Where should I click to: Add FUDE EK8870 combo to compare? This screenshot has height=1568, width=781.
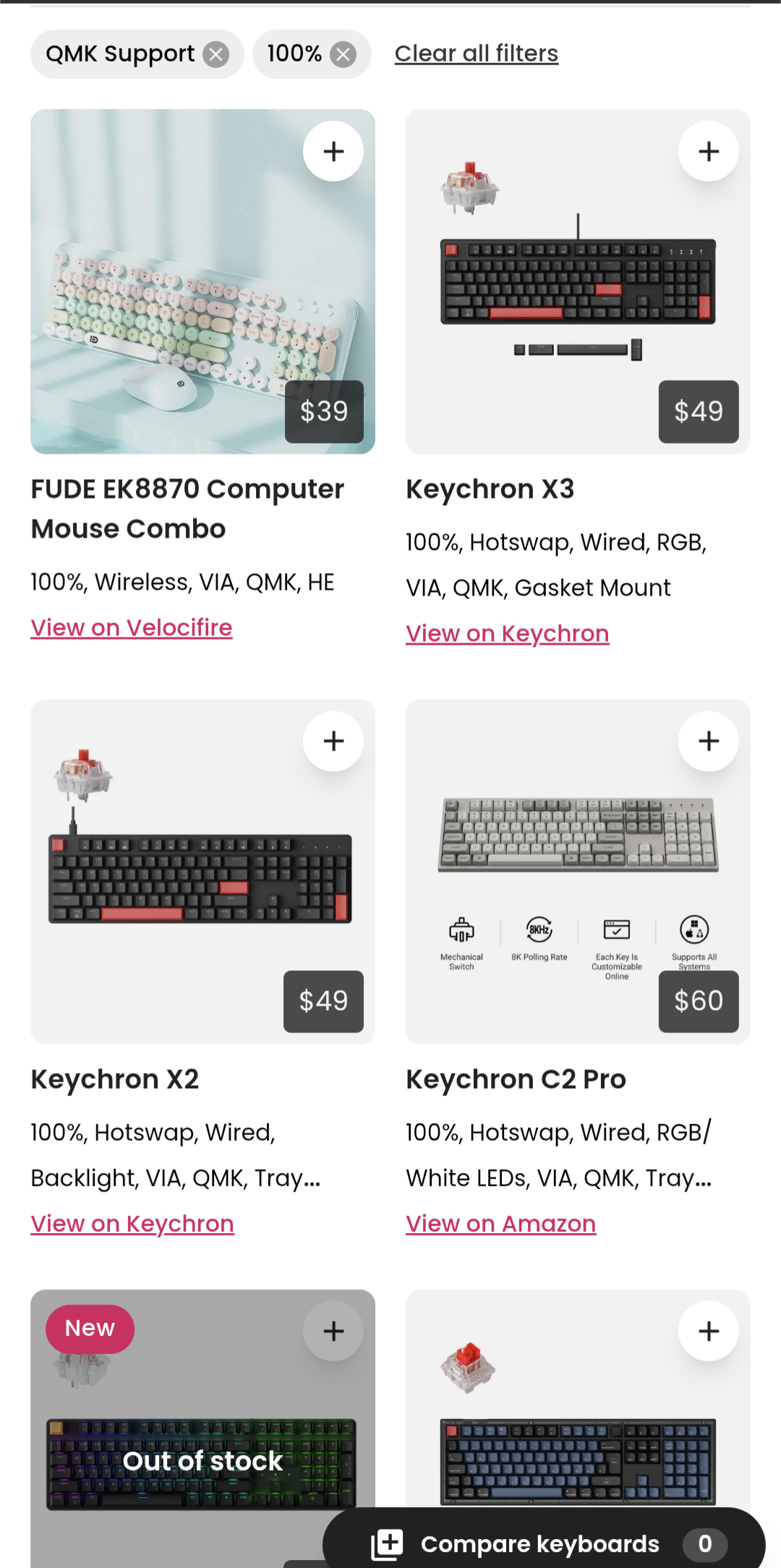coord(333,151)
